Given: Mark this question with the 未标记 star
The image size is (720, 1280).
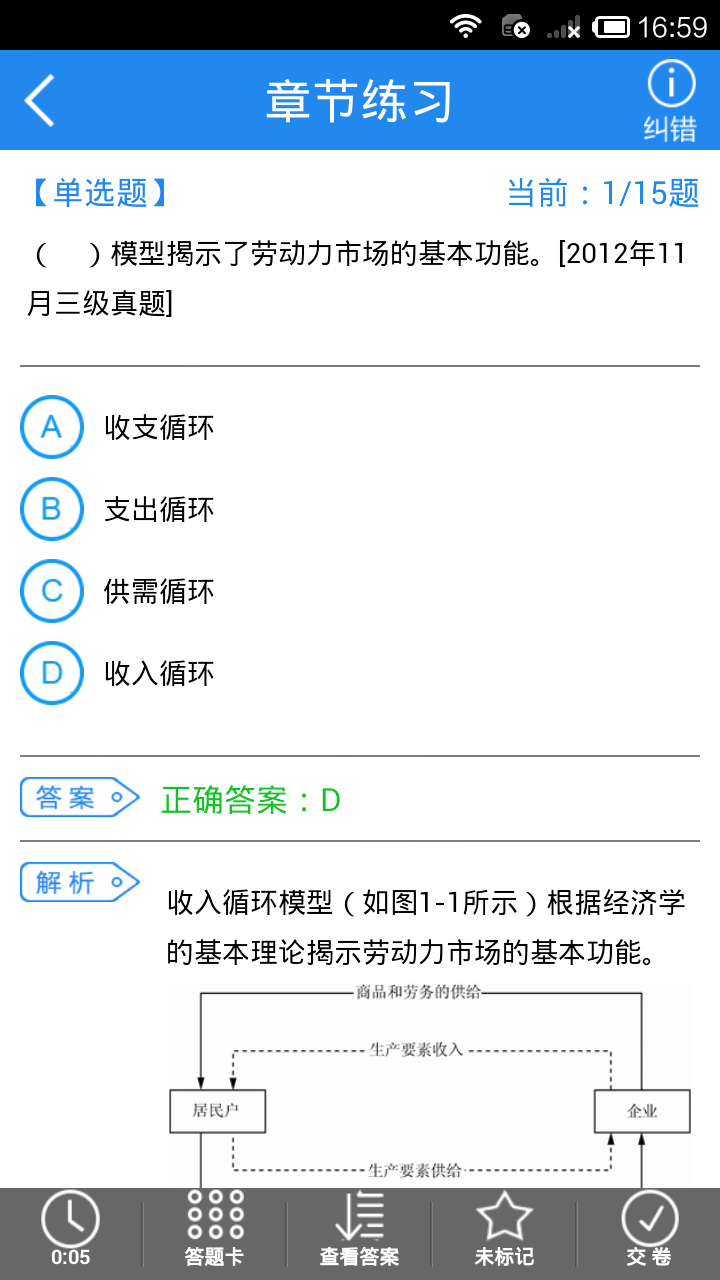Looking at the screenshot, I should point(504,1229).
